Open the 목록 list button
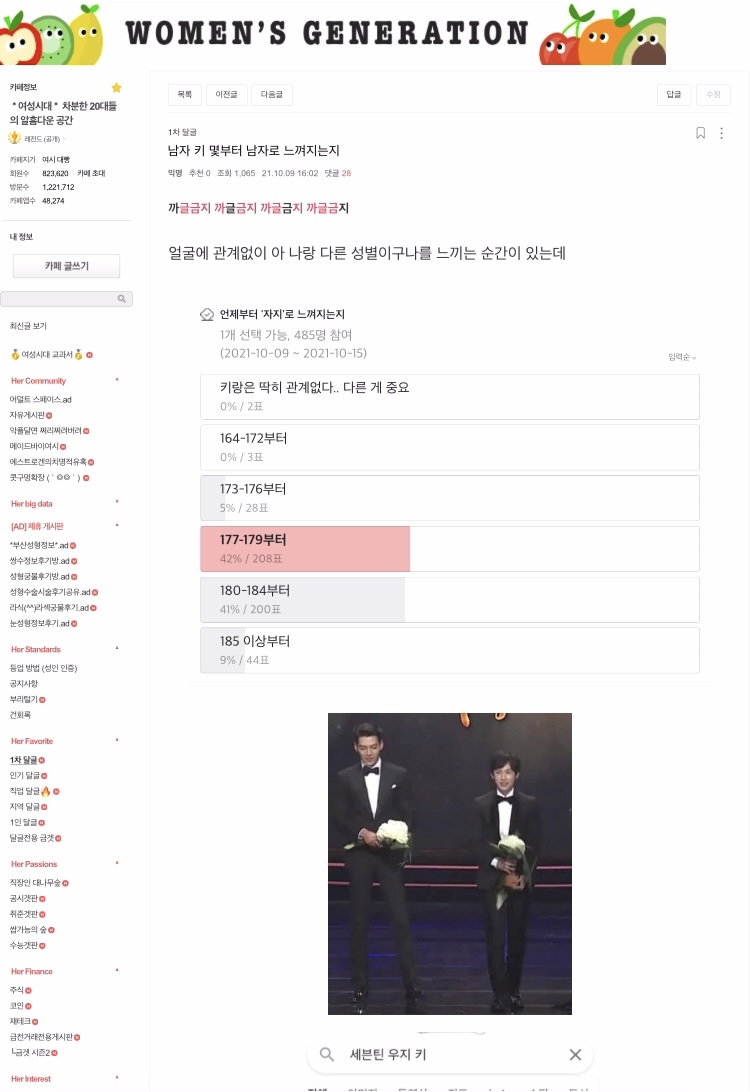This screenshot has height=1092, width=750. coord(185,94)
